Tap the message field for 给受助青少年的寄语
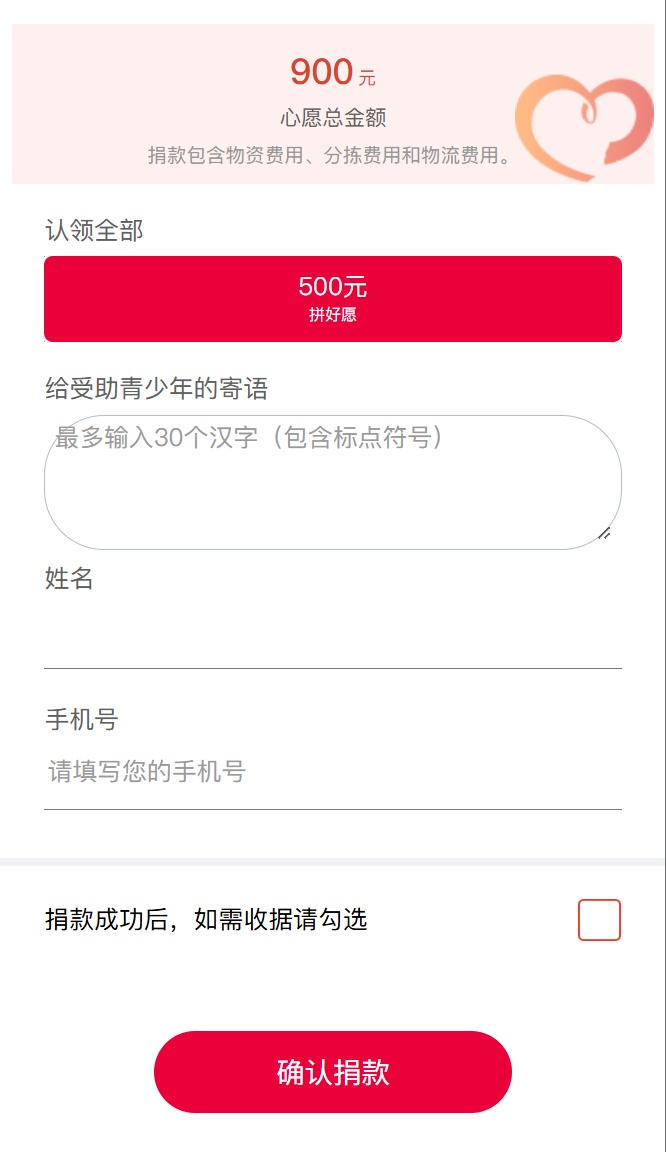This screenshot has width=666, height=1152. pos(333,482)
